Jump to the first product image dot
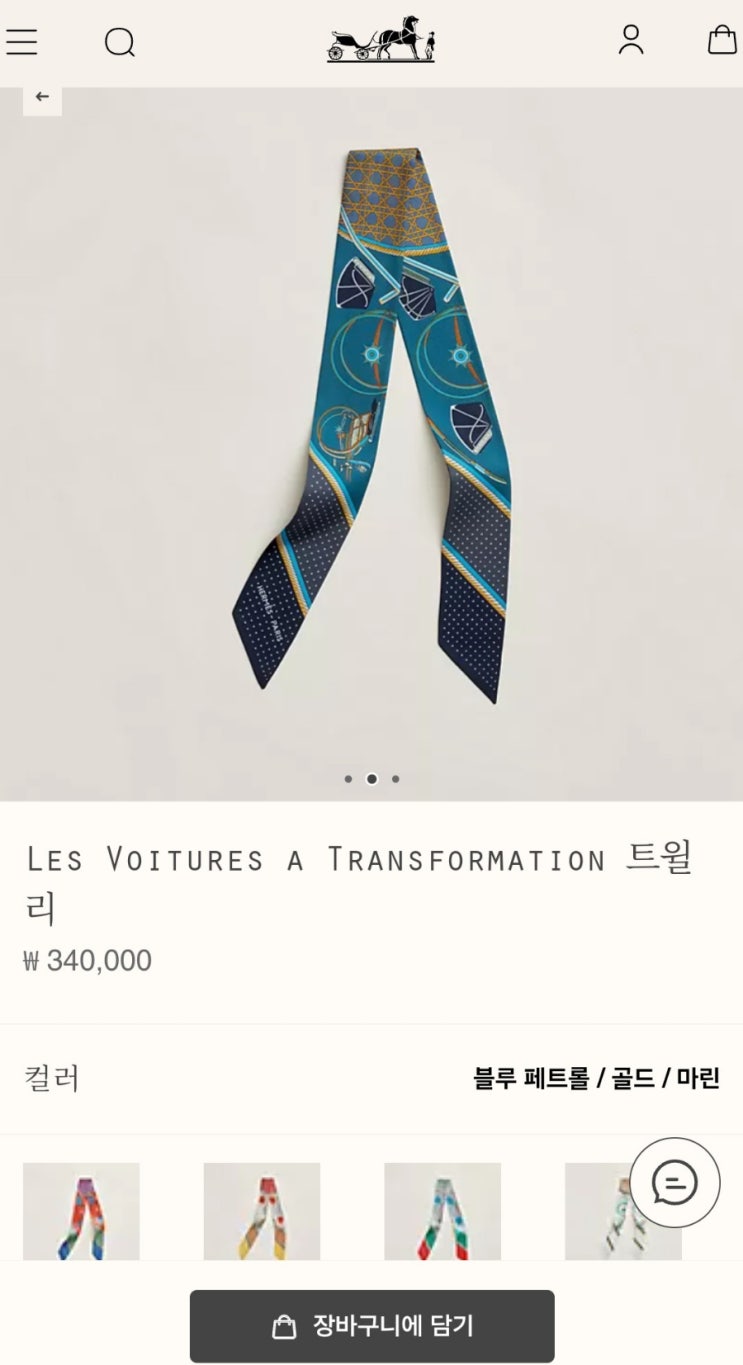The height and width of the screenshot is (1365, 743). pos(348,779)
